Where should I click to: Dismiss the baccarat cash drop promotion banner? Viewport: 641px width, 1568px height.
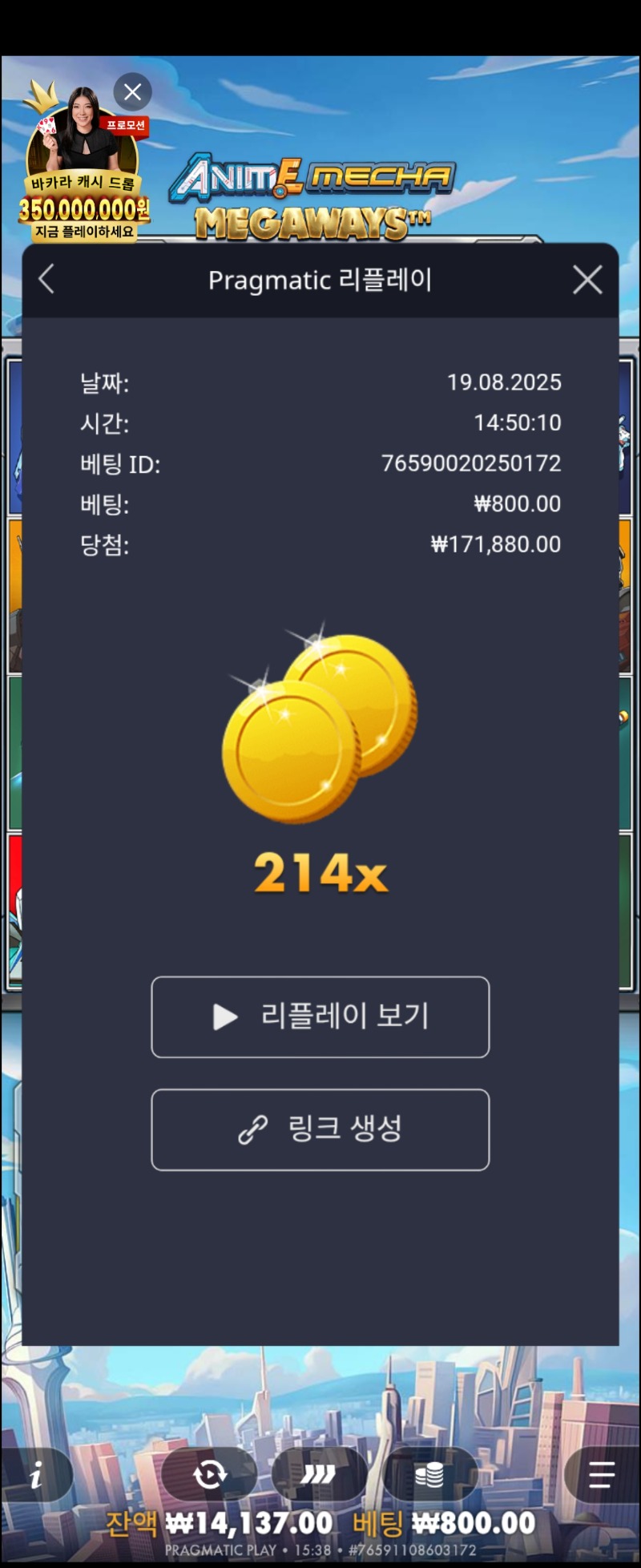click(x=132, y=92)
